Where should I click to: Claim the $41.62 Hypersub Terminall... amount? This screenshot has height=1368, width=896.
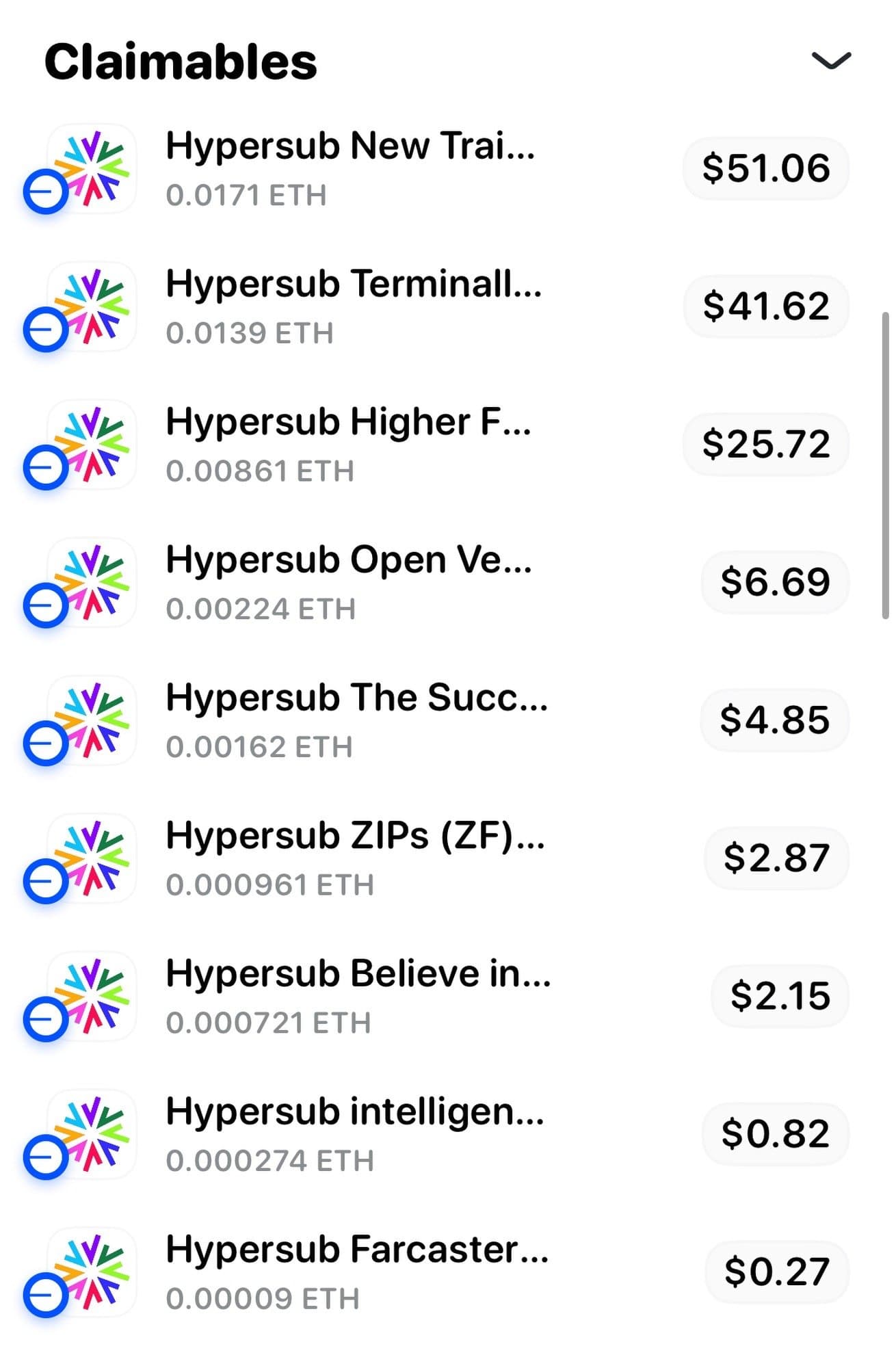click(x=765, y=306)
